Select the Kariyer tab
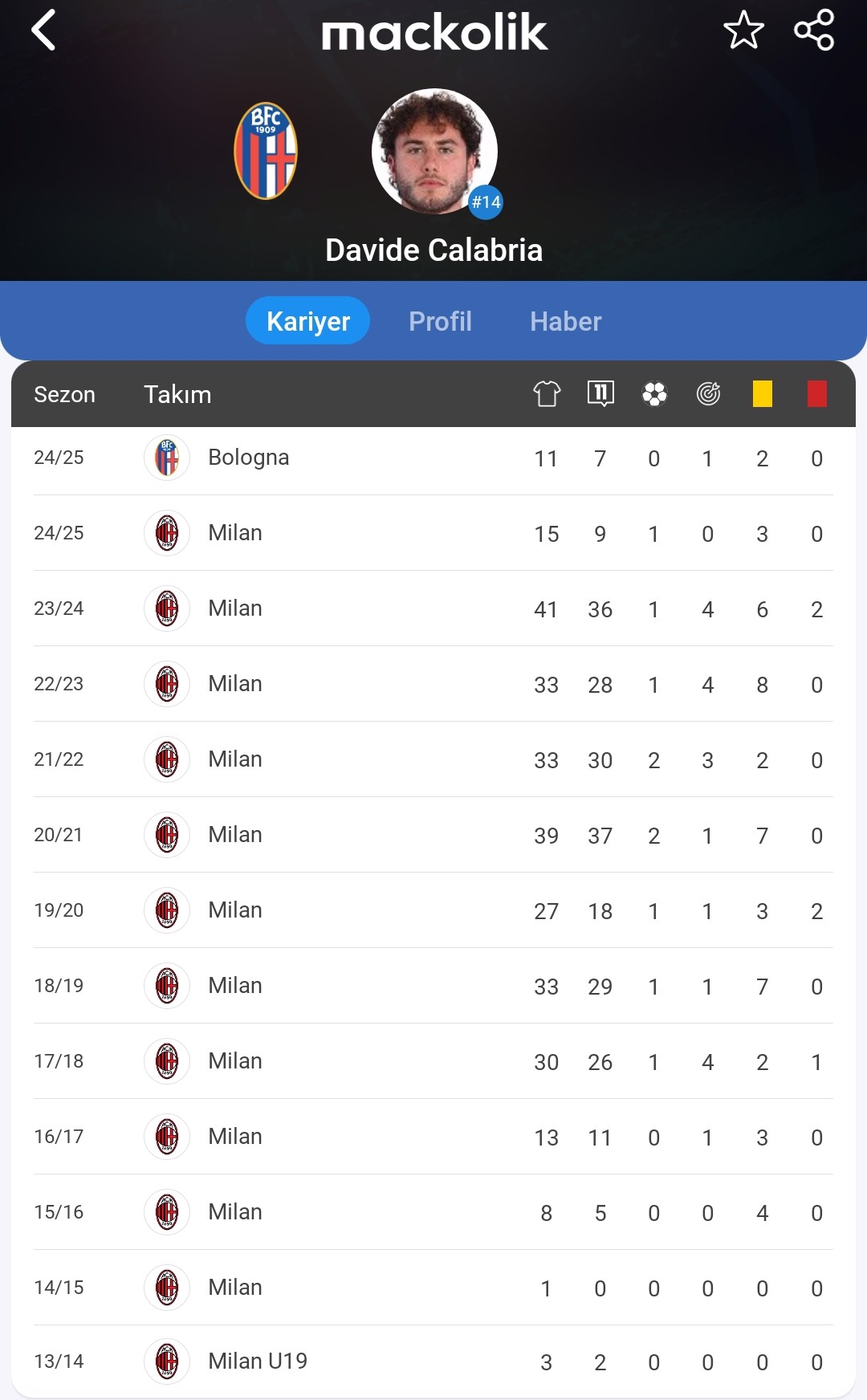The height and width of the screenshot is (1400, 867). point(308,321)
